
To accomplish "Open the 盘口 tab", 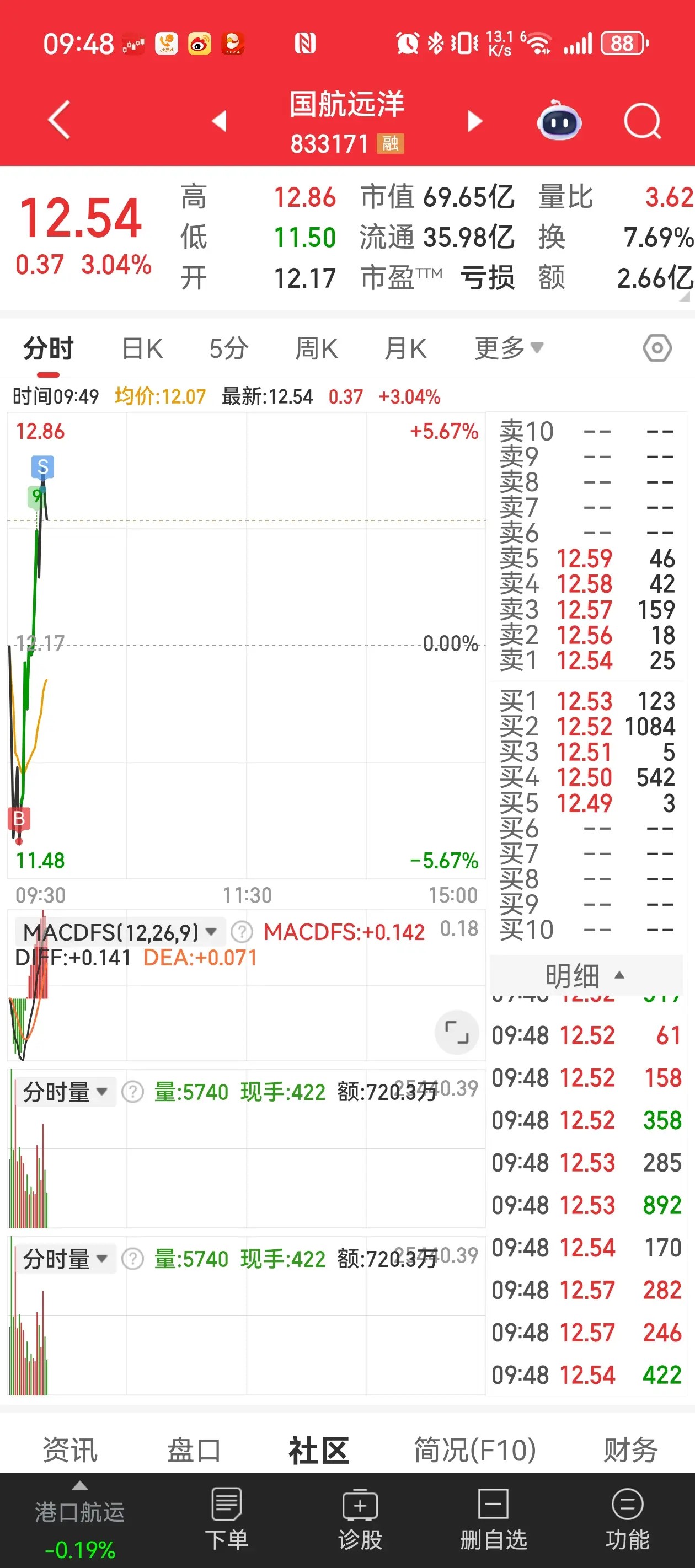I will 194,1449.
